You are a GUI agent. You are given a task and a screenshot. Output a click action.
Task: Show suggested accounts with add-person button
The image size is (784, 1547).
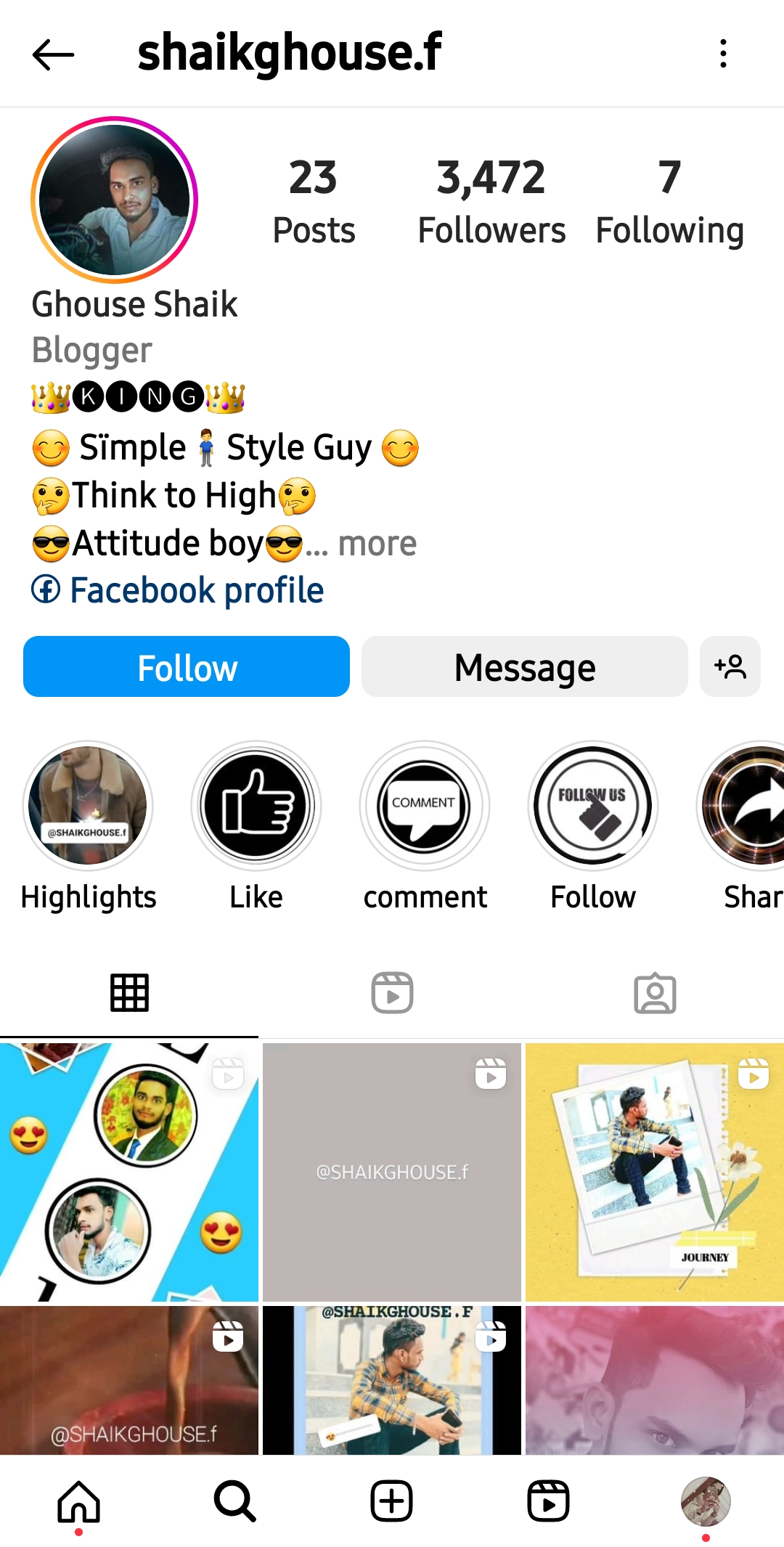pos(730,666)
